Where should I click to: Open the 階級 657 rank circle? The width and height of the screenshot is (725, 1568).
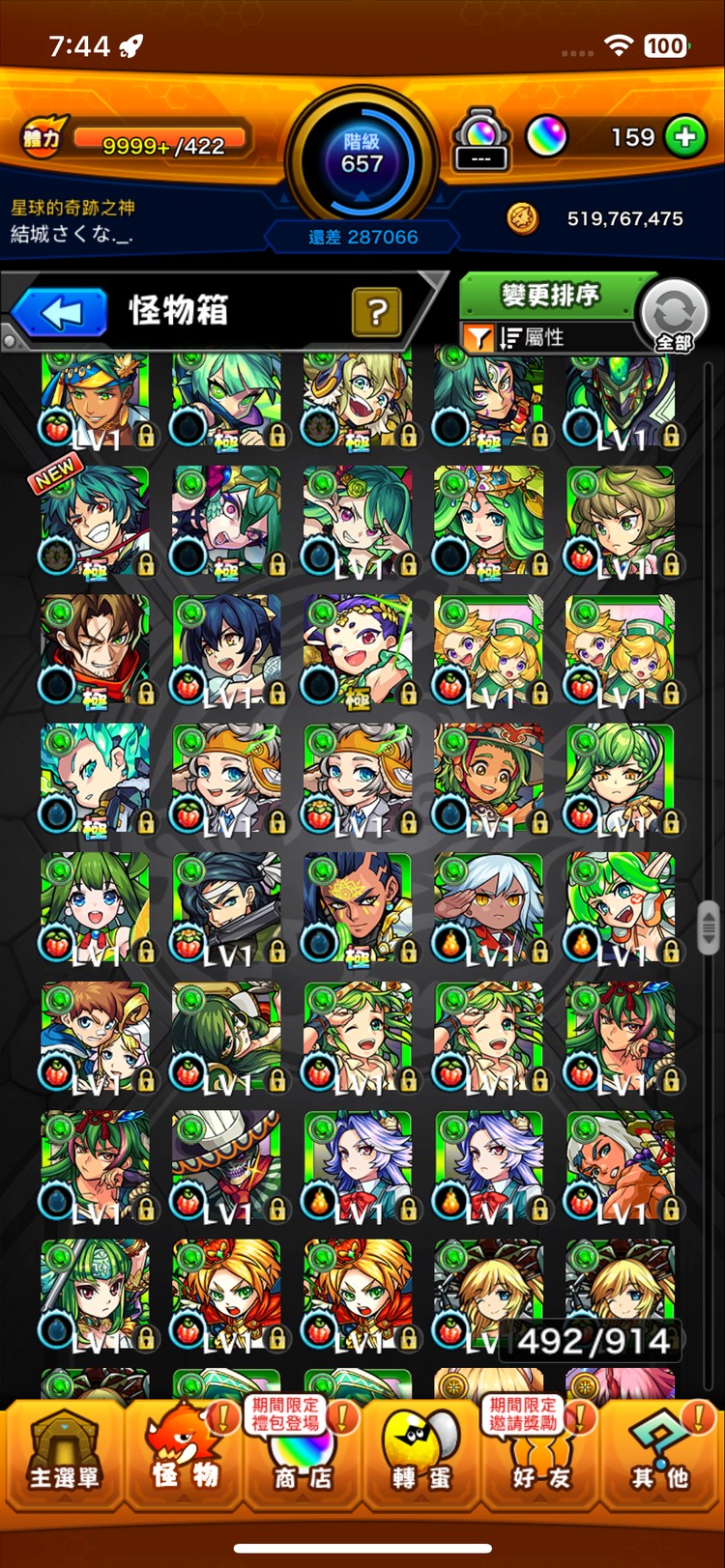tap(362, 155)
